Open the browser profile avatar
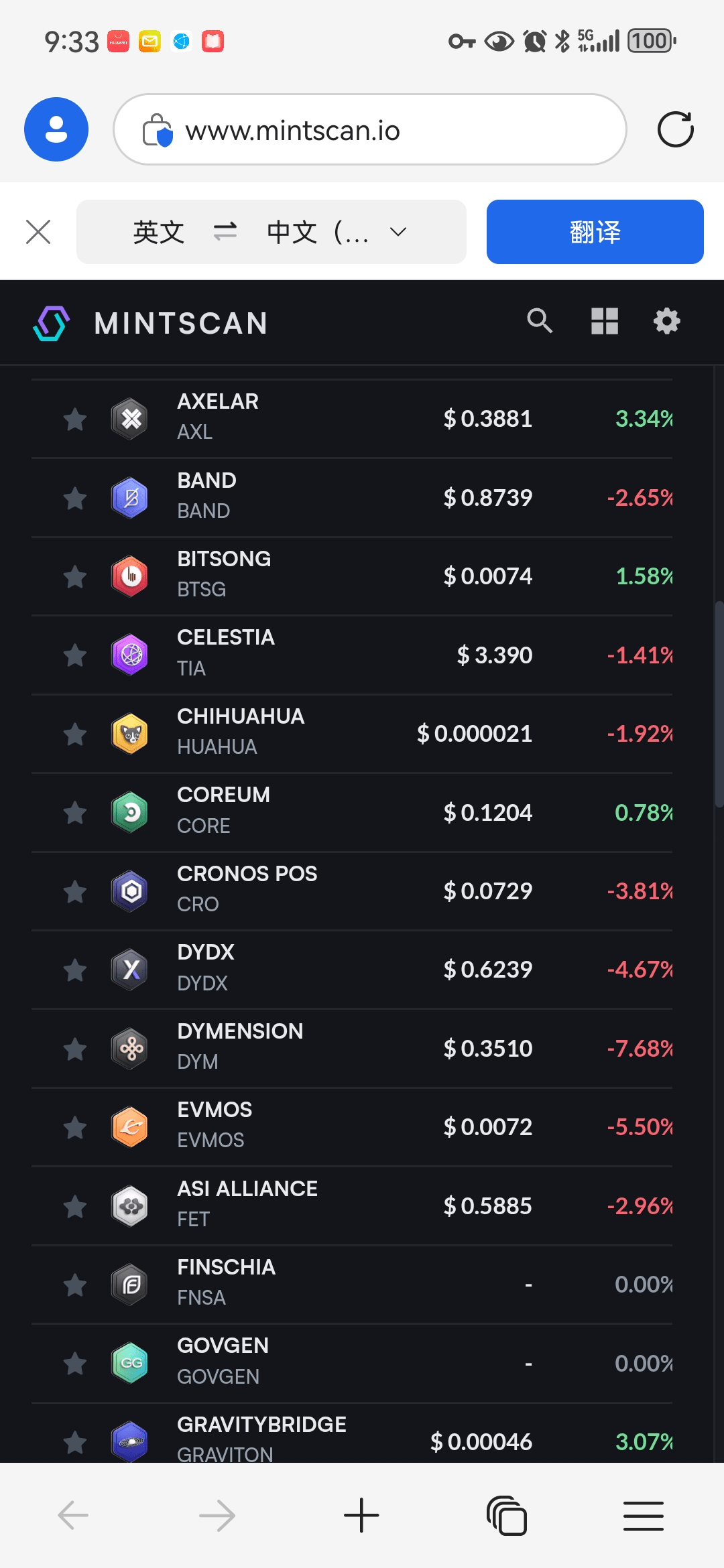Screen dimensions: 724x1568 point(56,129)
